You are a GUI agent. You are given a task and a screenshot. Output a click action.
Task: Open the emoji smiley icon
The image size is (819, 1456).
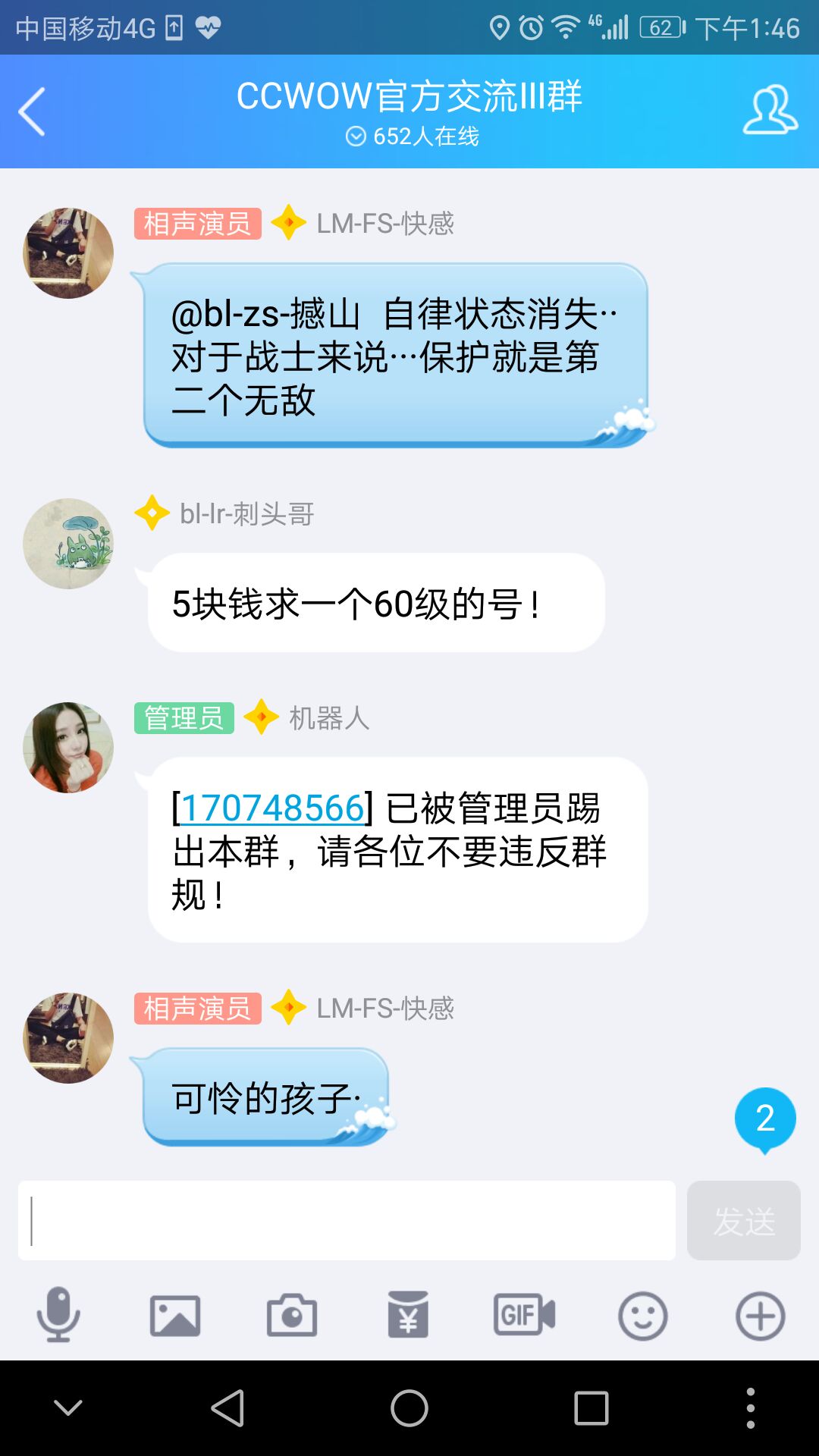pos(642,1316)
